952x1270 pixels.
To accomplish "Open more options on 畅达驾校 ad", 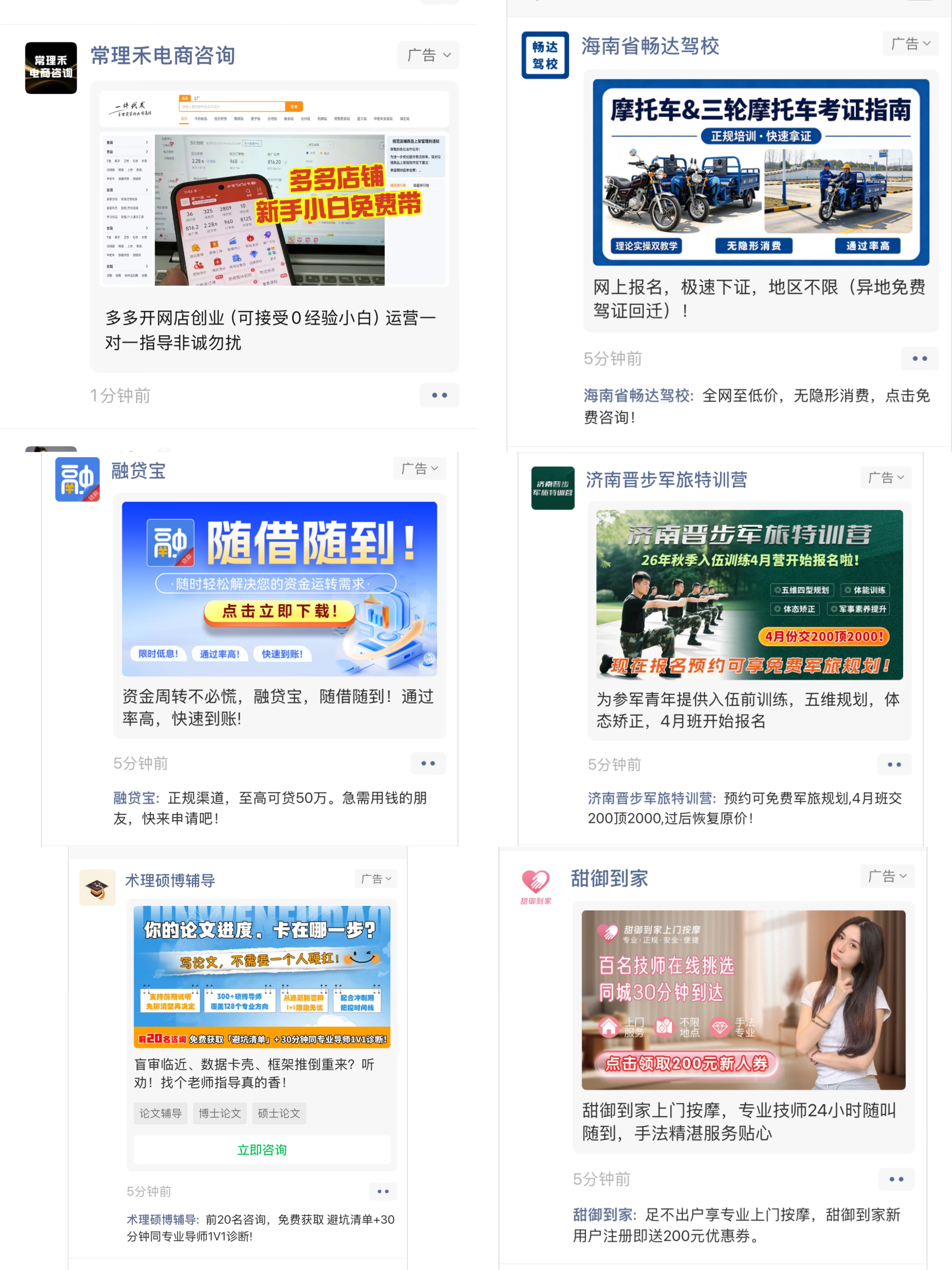I will pyautogui.click(x=919, y=358).
